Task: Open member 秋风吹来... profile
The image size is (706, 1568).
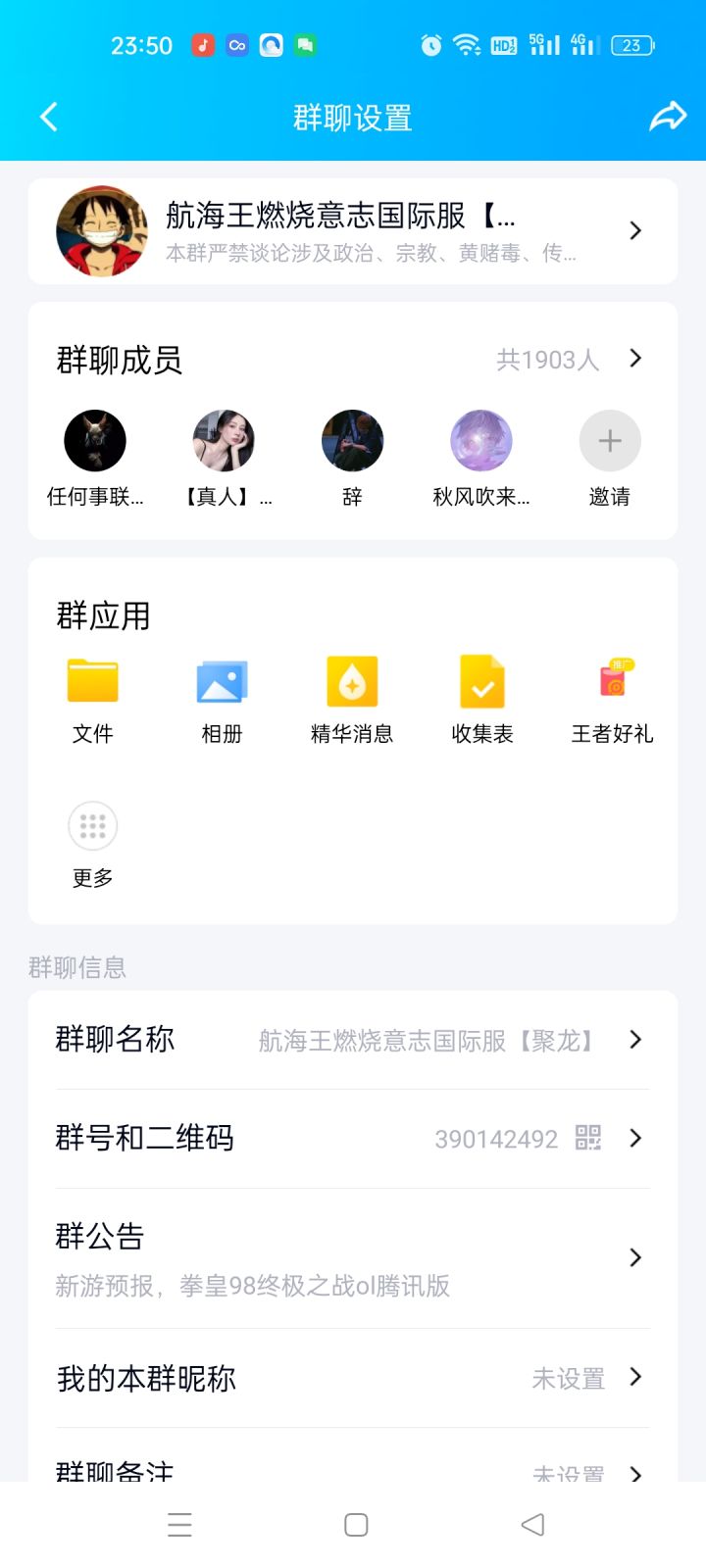Action: point(480,442)
